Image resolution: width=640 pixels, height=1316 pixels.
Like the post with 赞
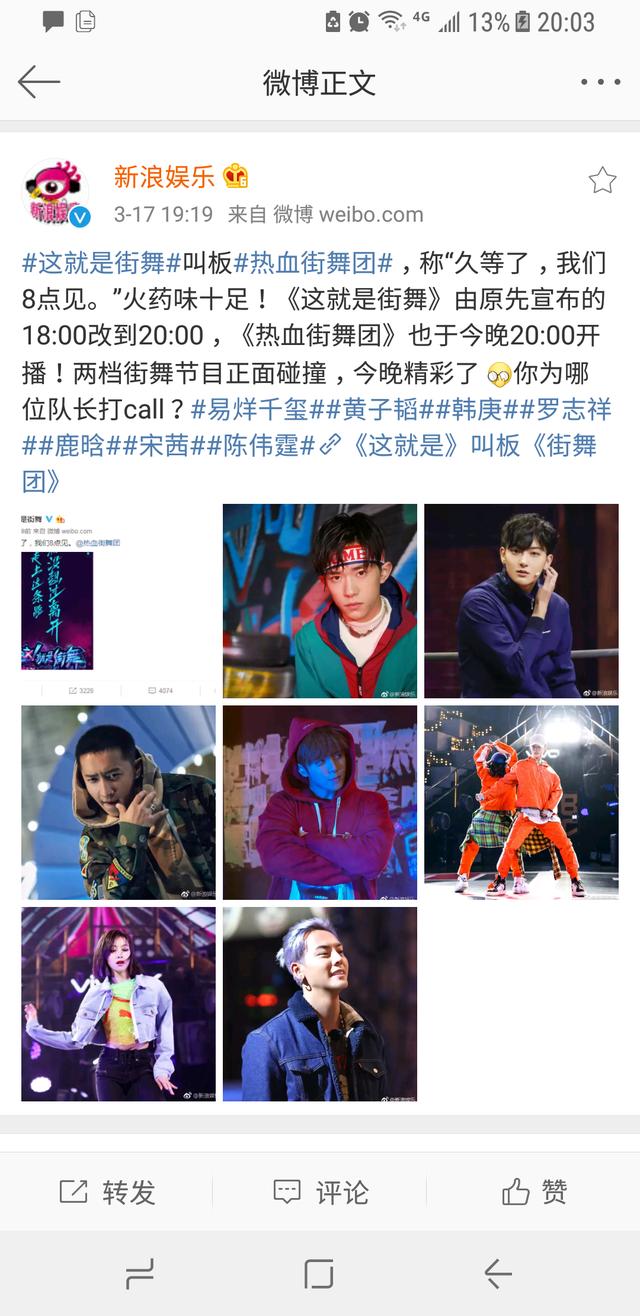(x=534, y=1191)
